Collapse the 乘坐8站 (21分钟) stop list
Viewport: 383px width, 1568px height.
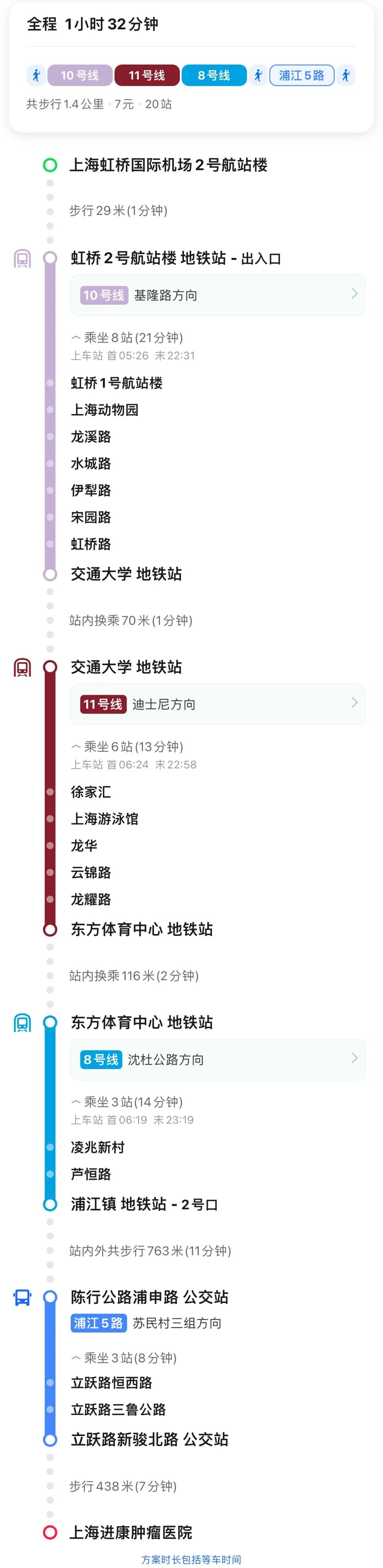click(x=127, y=338)
